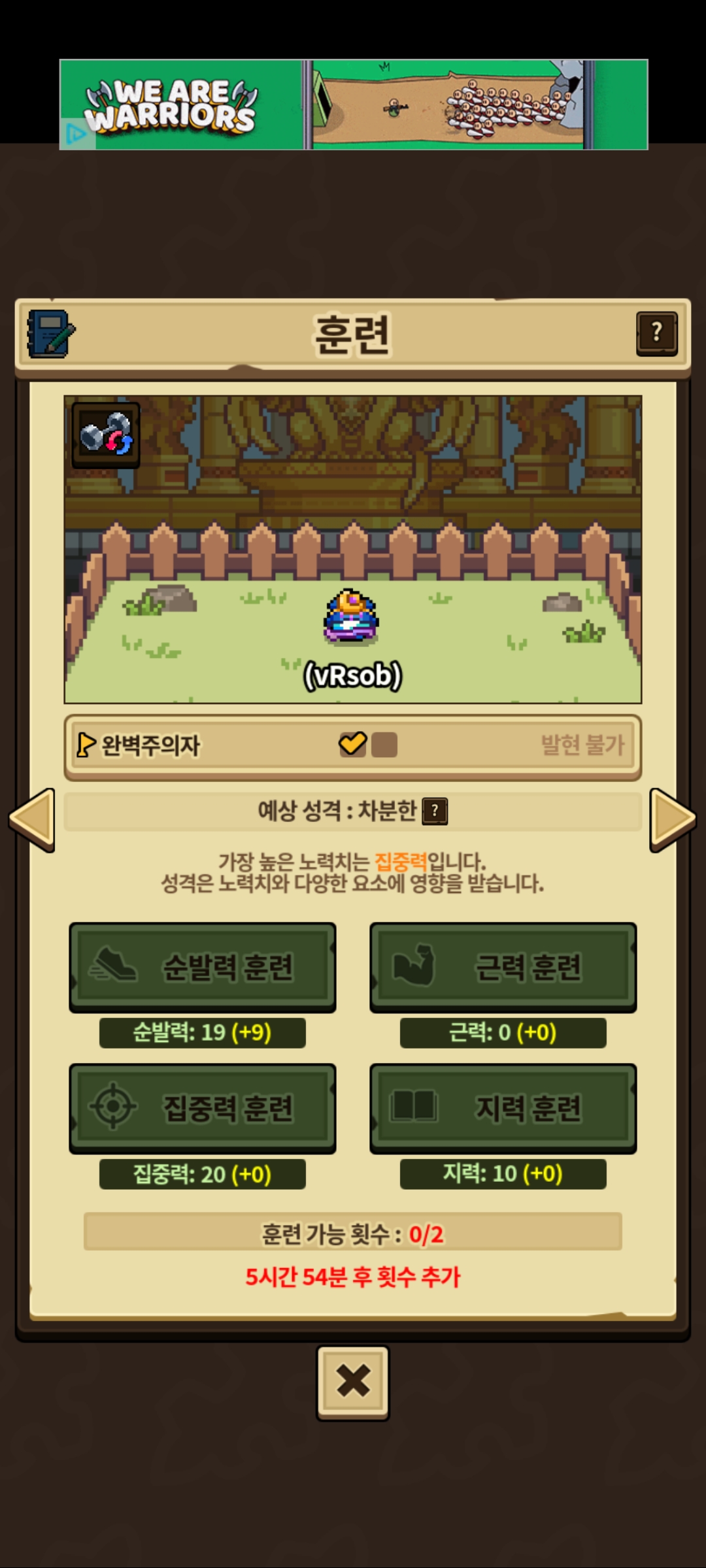This screenshot has width=706, height=1568.
Task: Tap the dumbbell swap icon on the training scene
Action: (106, 434)
